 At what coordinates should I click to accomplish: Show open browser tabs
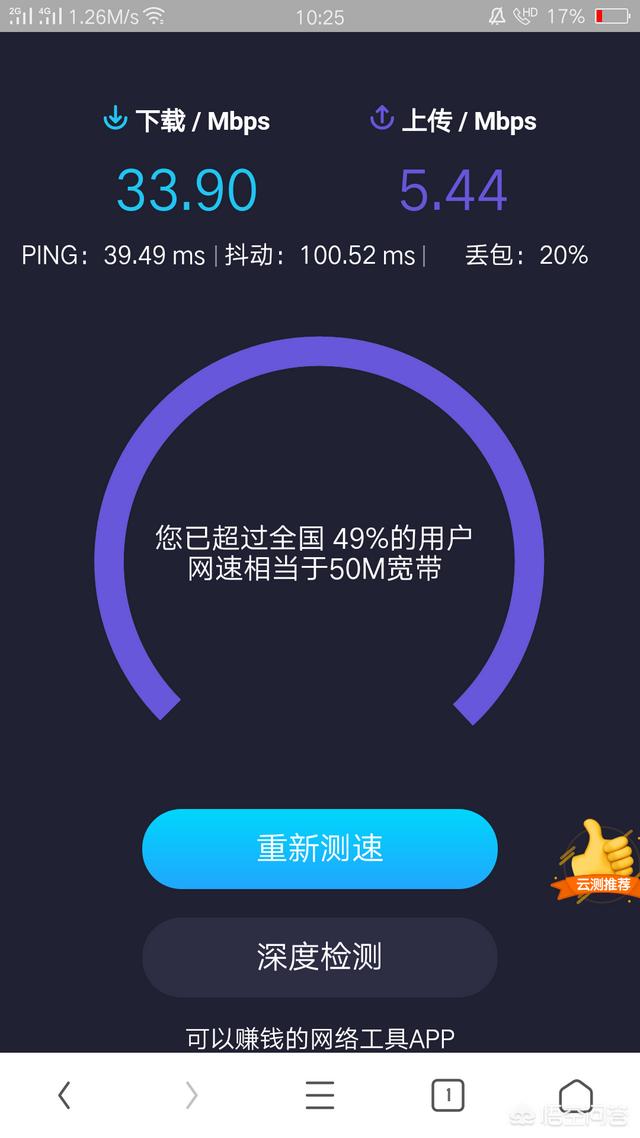[x=447, y=1096]
